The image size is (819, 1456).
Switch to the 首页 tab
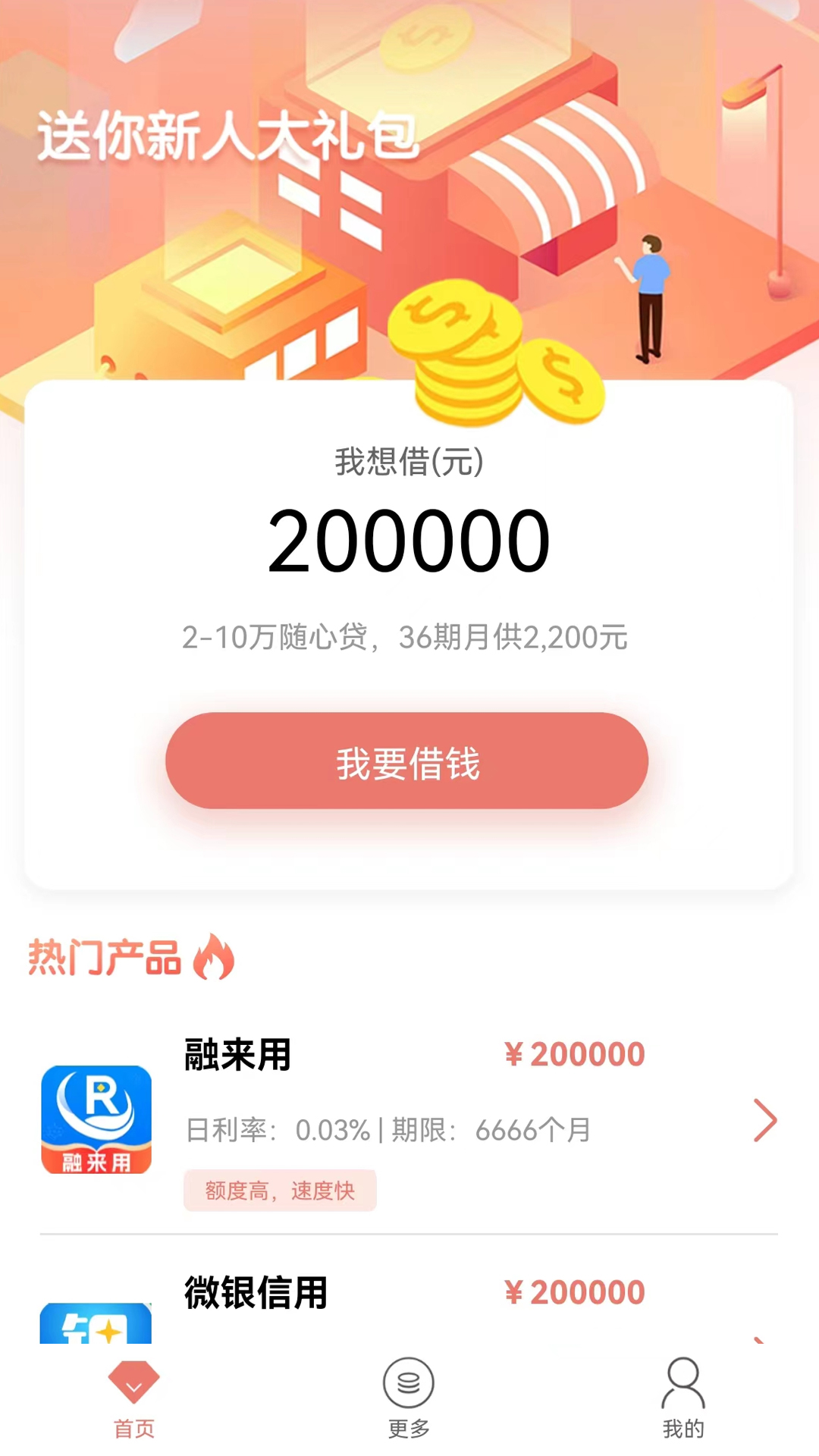(x=134, y=1400)
